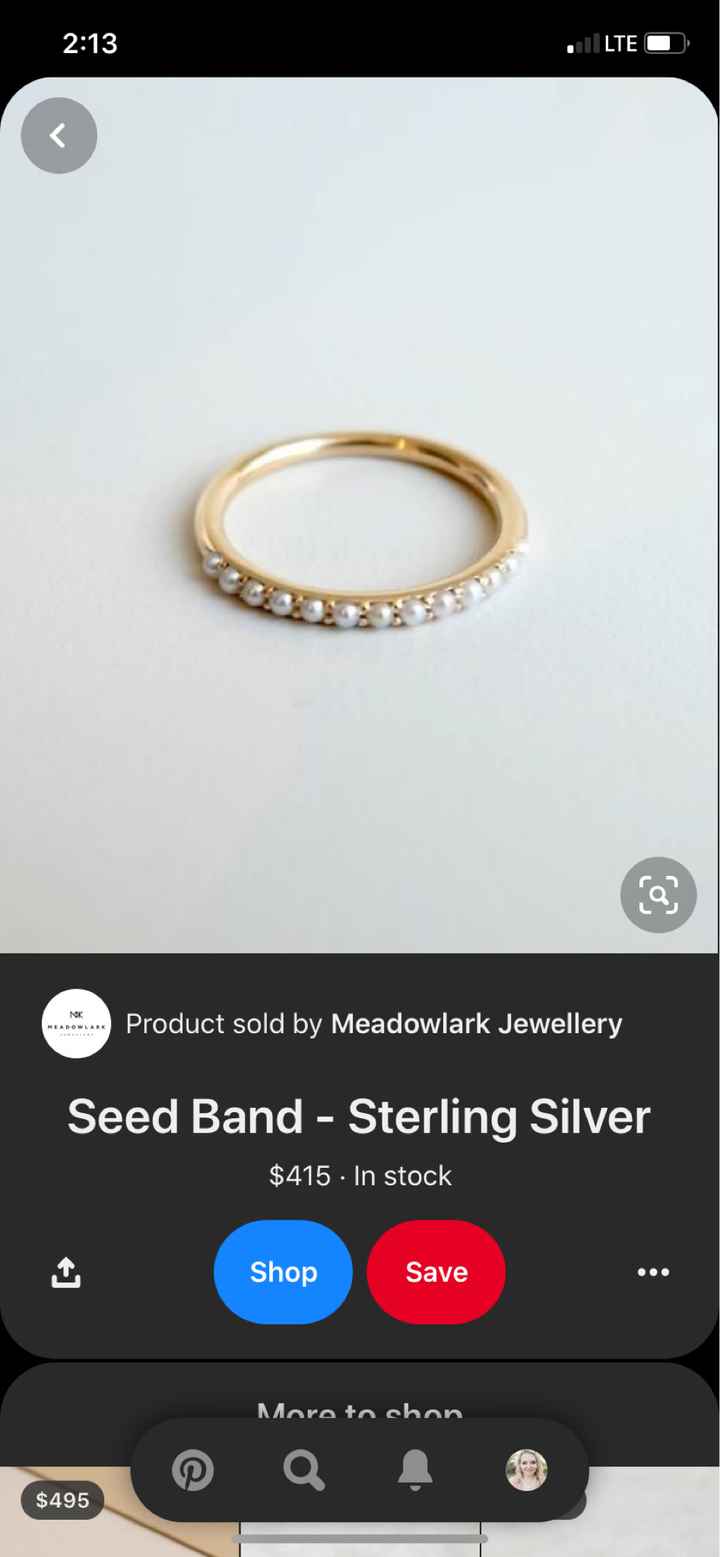Image resolution: width=720 pixels, height=1557 pixels.
Task: Tap the $495 price tag on the pin below
Action: pyautogui.click(x=62, y=1499)
